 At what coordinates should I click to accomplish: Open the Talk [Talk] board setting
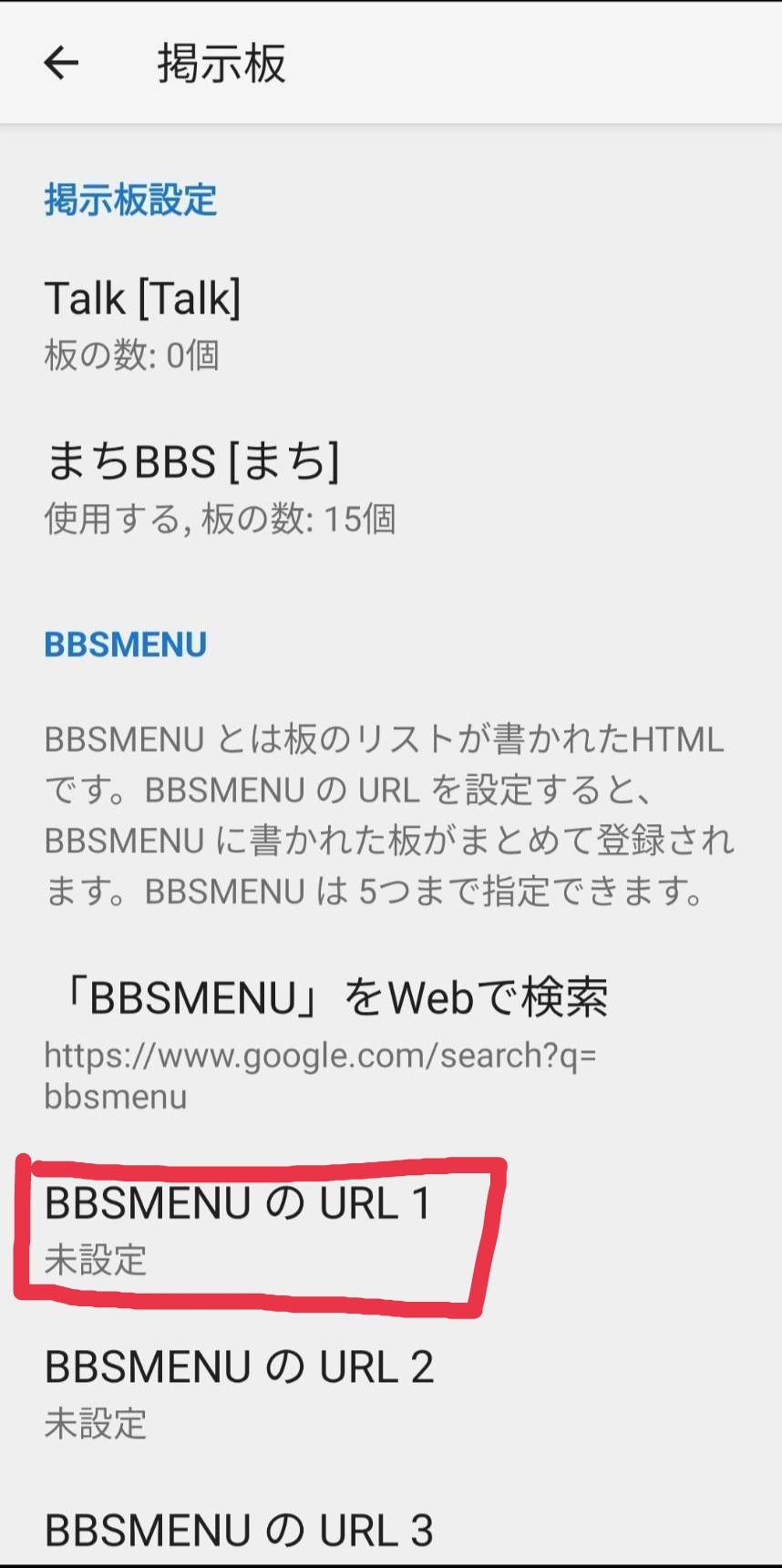pos(143,324)
